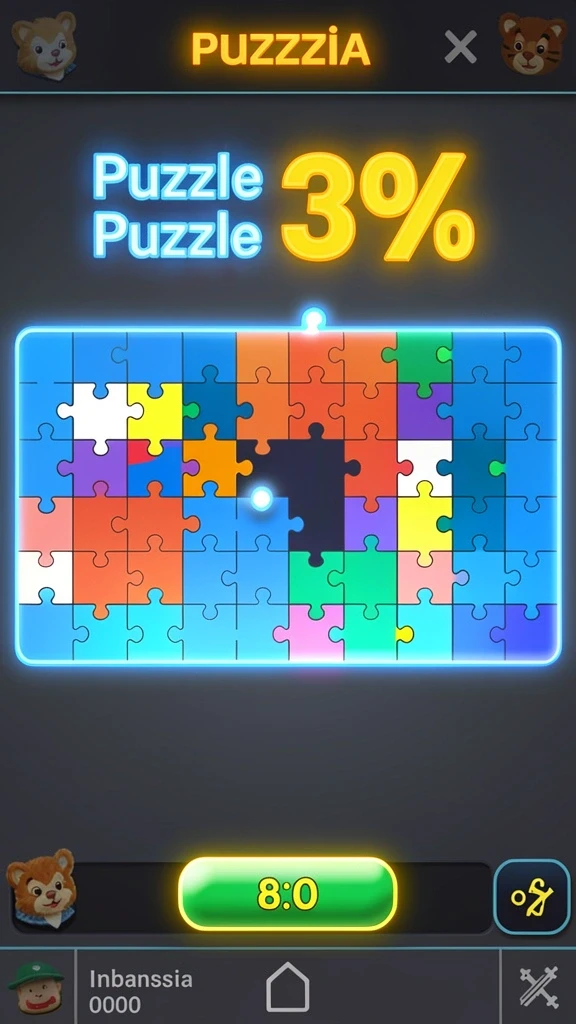
Task: Select the jigsaw puzzle board
Action: coord(288,496)
